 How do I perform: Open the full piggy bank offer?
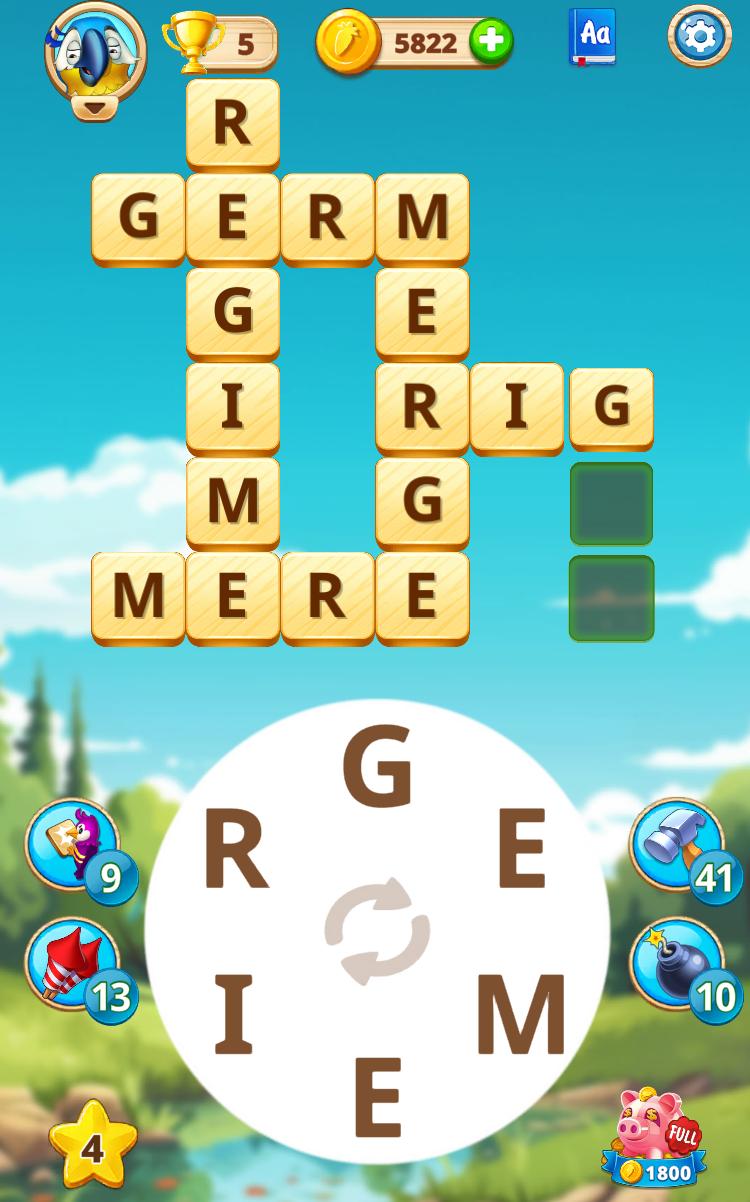(x=655, y=1137)
